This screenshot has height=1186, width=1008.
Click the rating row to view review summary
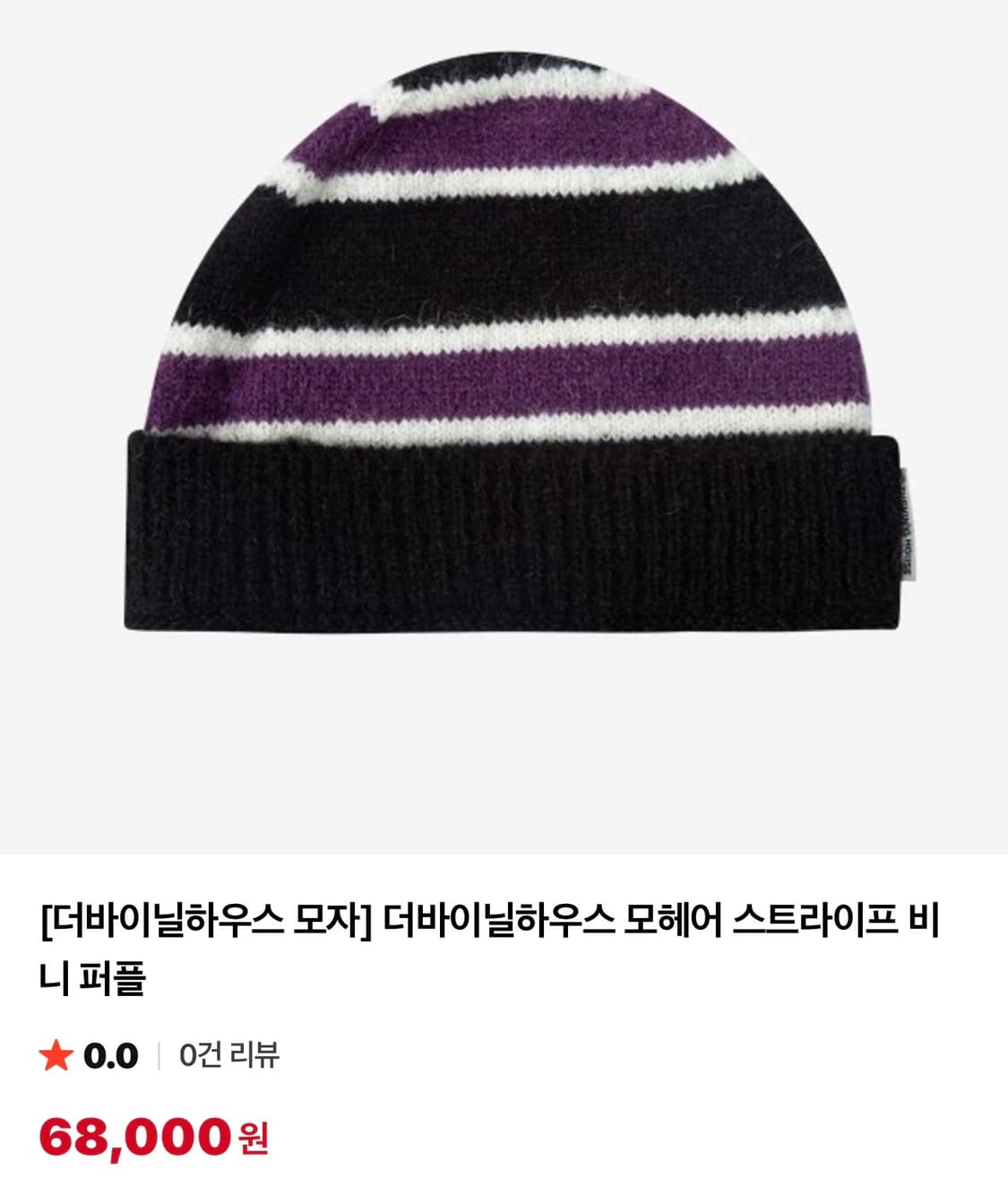point(161,1058)
